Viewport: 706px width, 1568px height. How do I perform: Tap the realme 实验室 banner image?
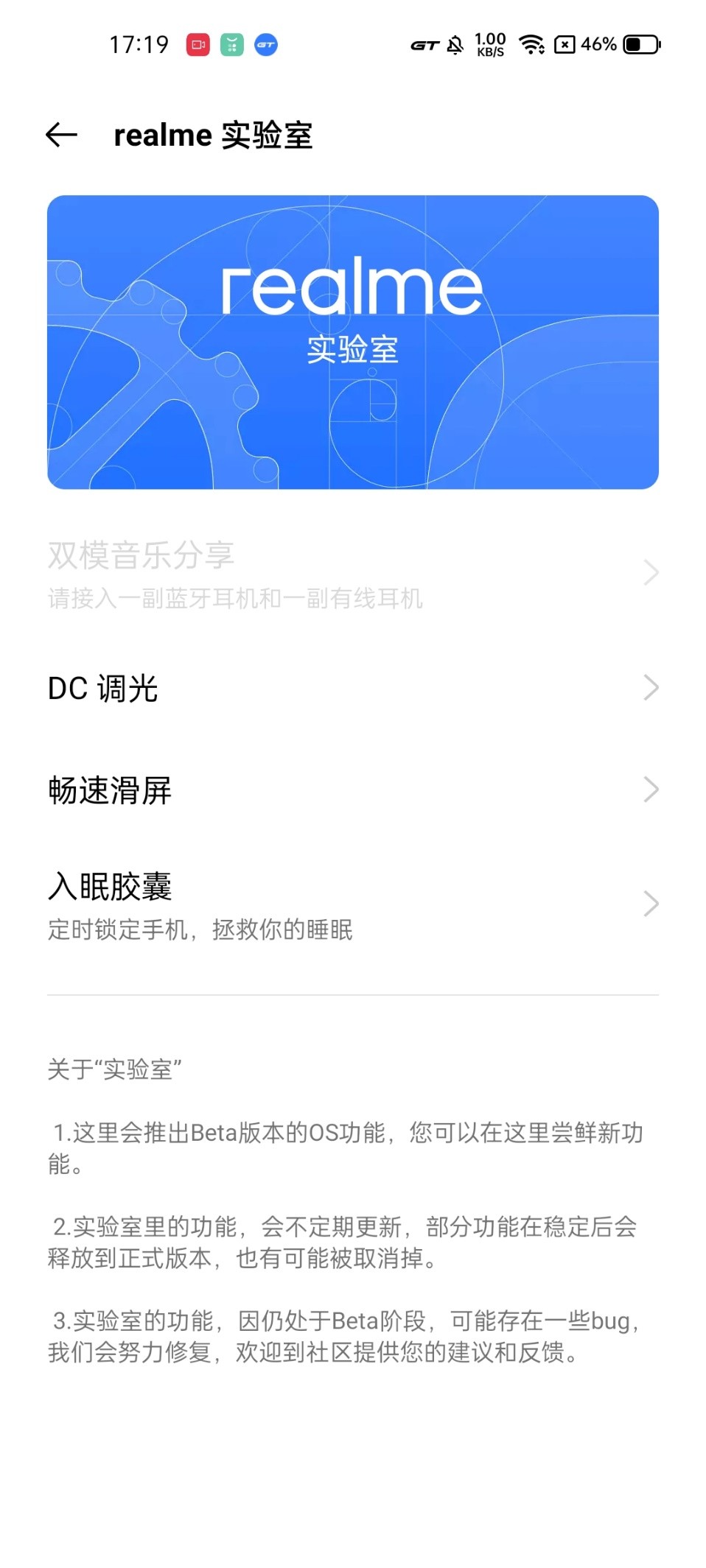pos(353,340)
